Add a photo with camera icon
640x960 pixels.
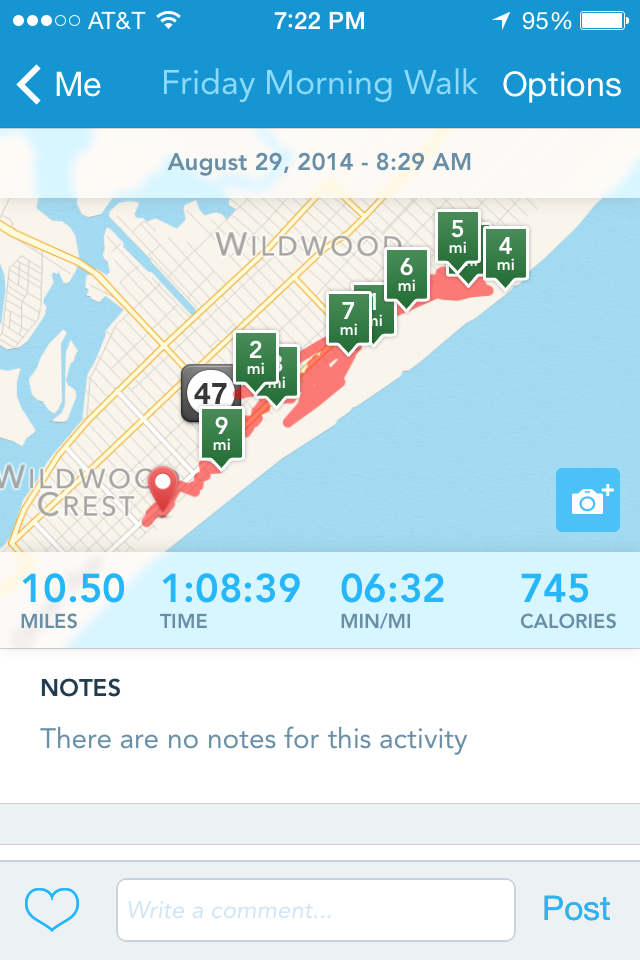pyautogui.click(x=587, y=499)
